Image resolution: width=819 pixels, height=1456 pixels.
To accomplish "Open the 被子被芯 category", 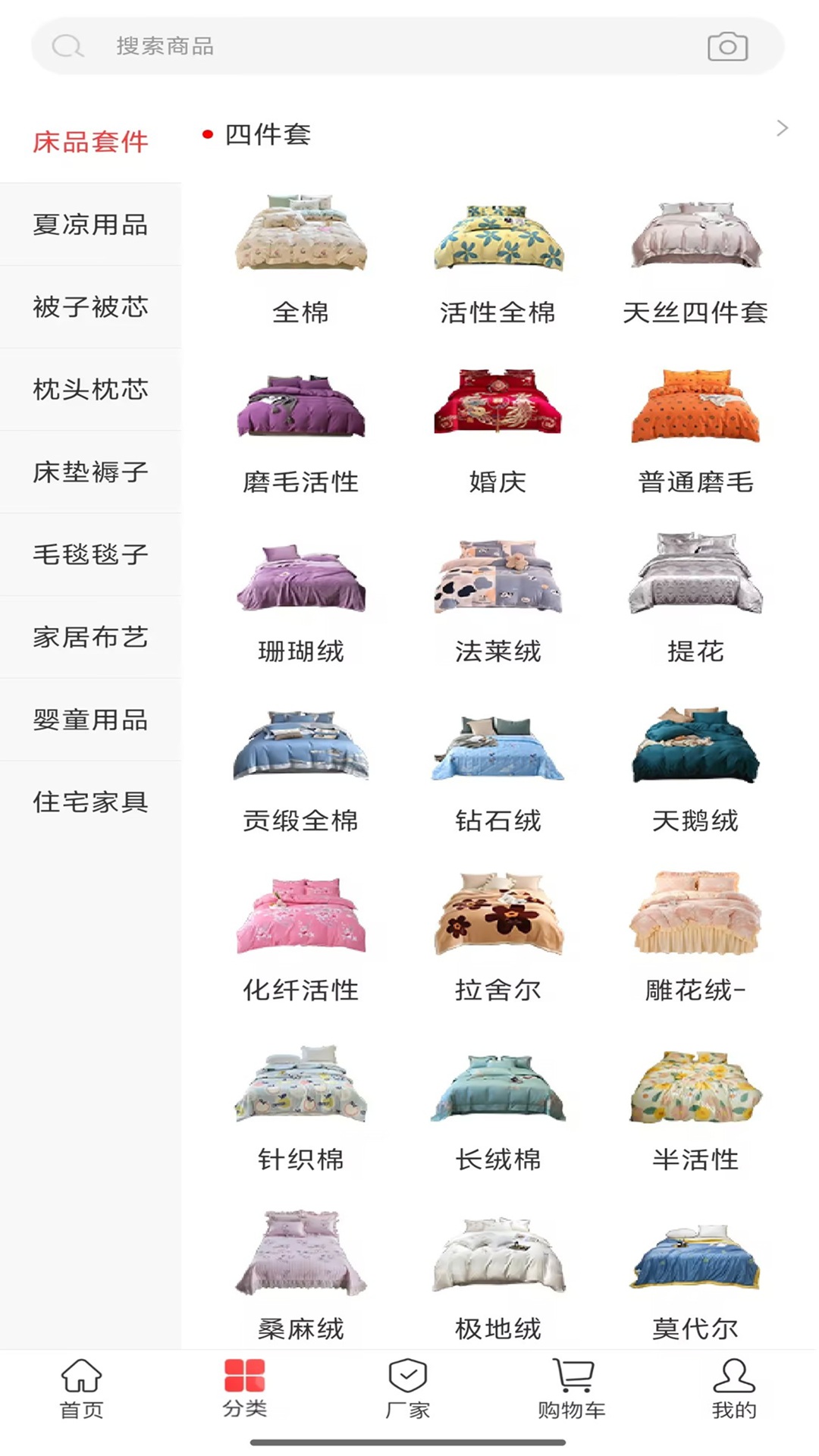I will coord(89,307).
